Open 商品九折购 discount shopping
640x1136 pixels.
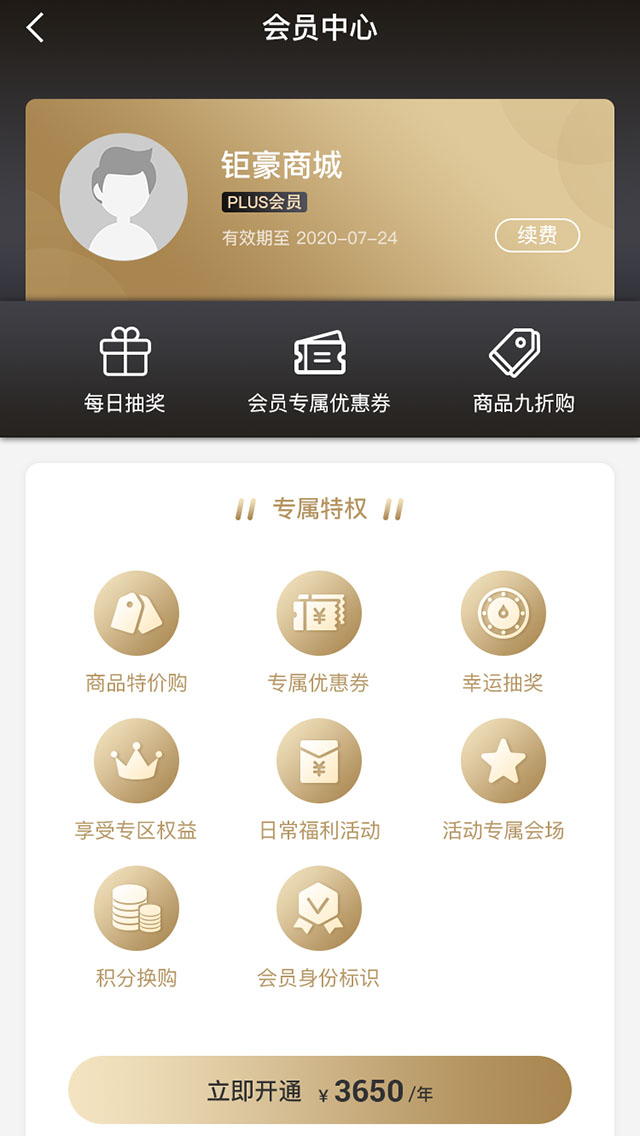coord(523,370)
